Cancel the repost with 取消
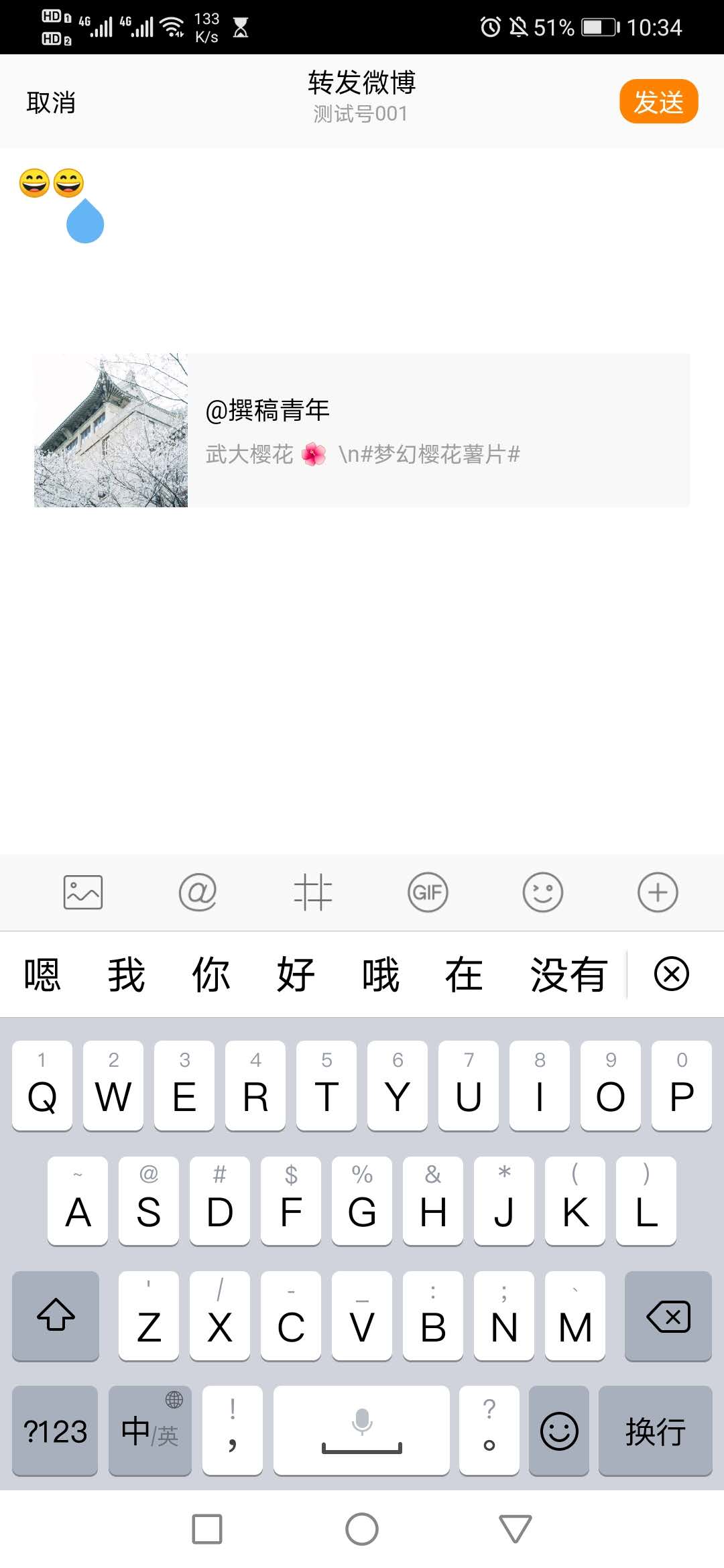Viewport: 724px width, 1568px height. 51,103
